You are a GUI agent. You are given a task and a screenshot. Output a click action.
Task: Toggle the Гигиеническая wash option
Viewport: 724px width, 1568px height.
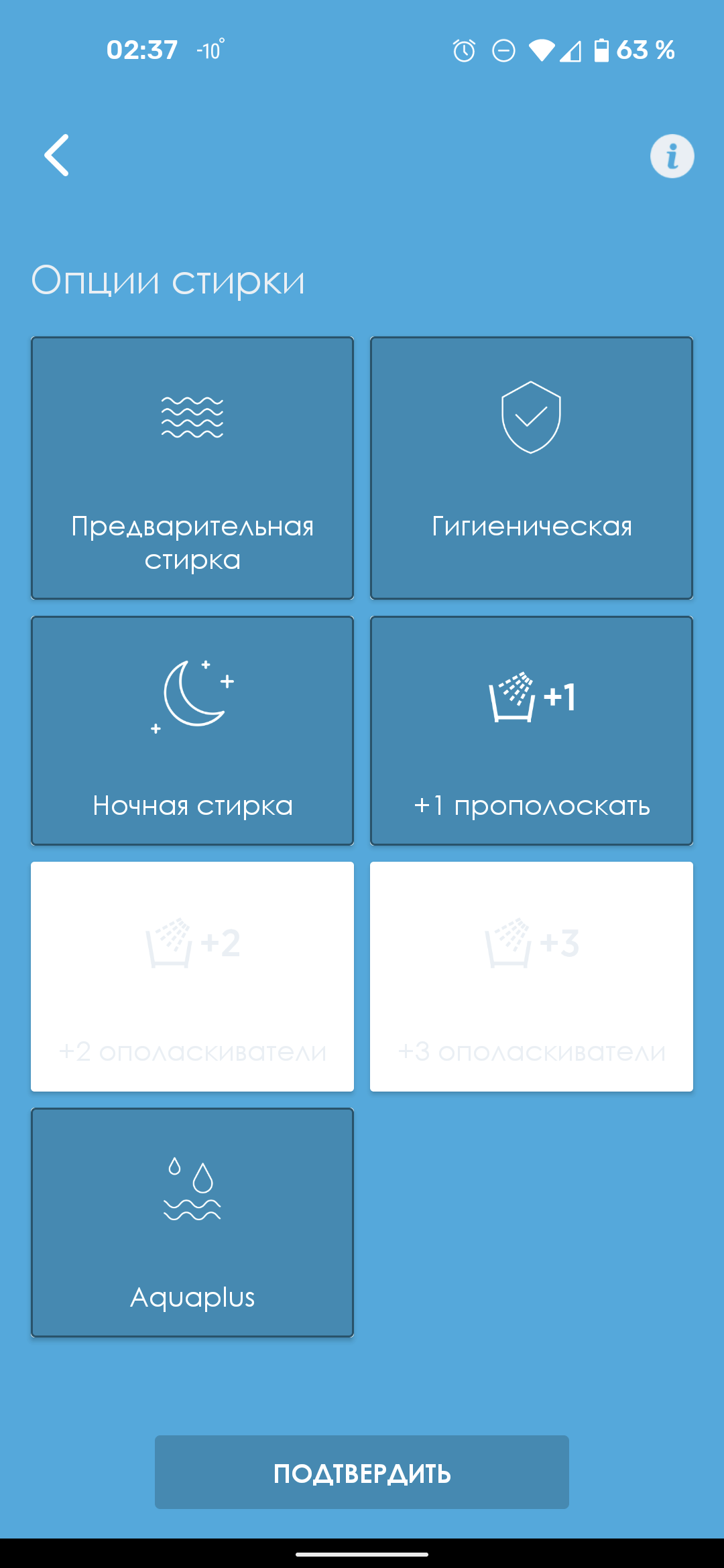(x=531, y=468)
